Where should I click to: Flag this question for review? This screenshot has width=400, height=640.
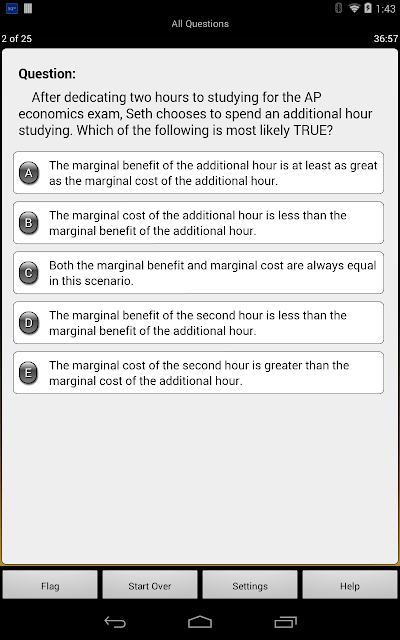pyautogui.click(x=50, y=585)
